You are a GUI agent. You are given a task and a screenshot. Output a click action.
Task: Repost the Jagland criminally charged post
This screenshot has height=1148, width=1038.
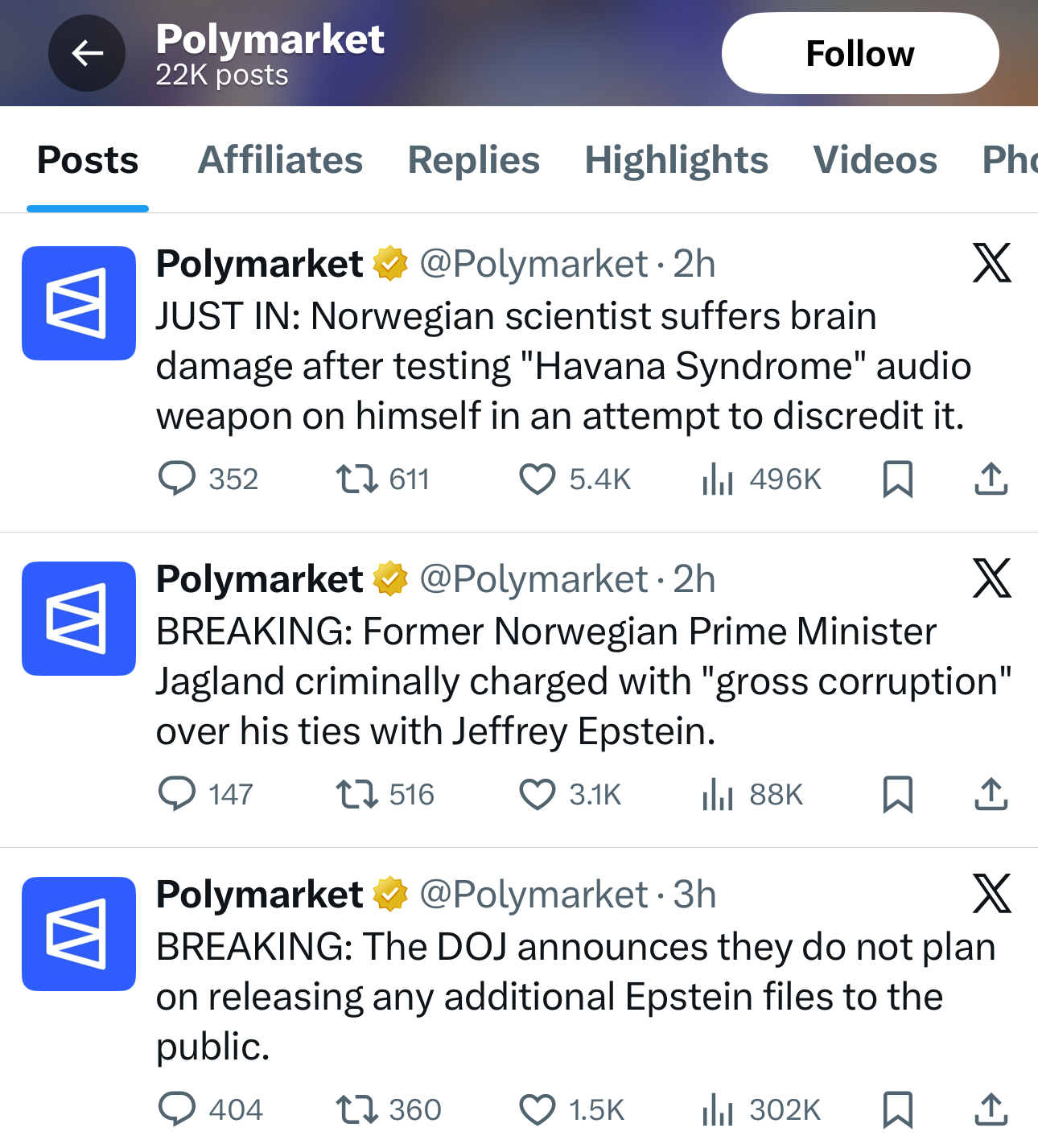[x=356, y=795]
